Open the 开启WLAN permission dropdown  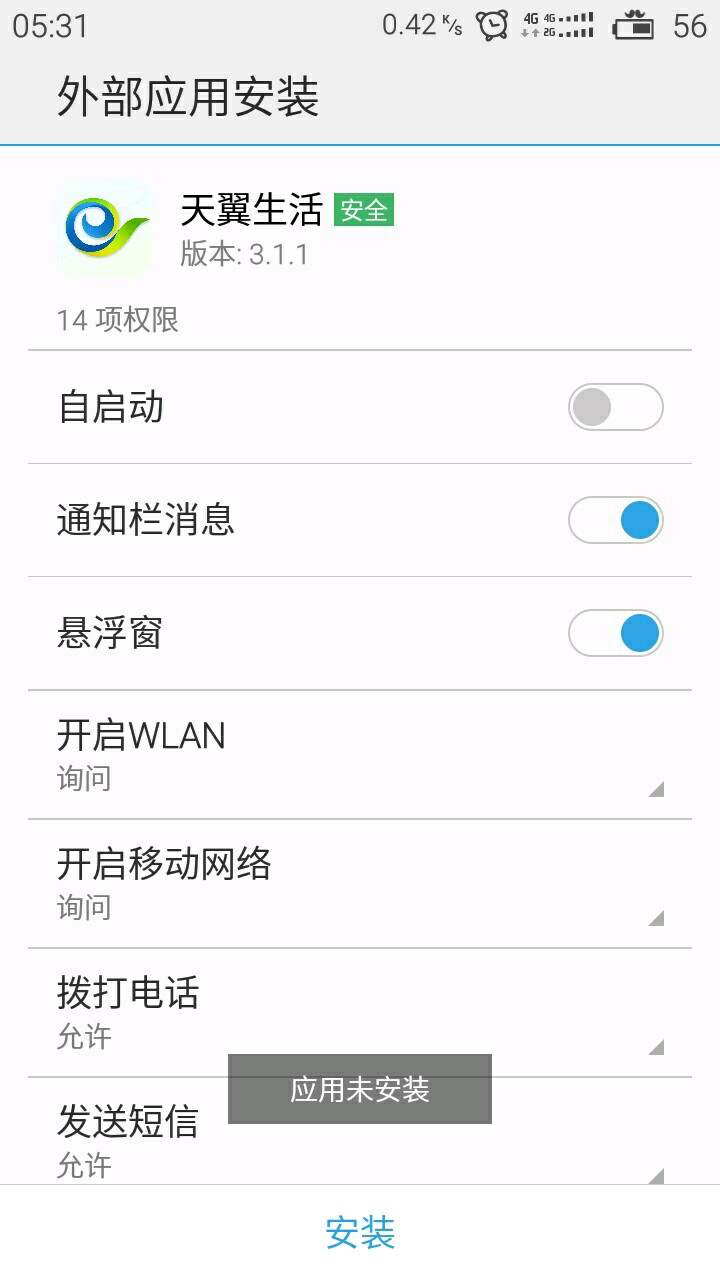(360, 755)
